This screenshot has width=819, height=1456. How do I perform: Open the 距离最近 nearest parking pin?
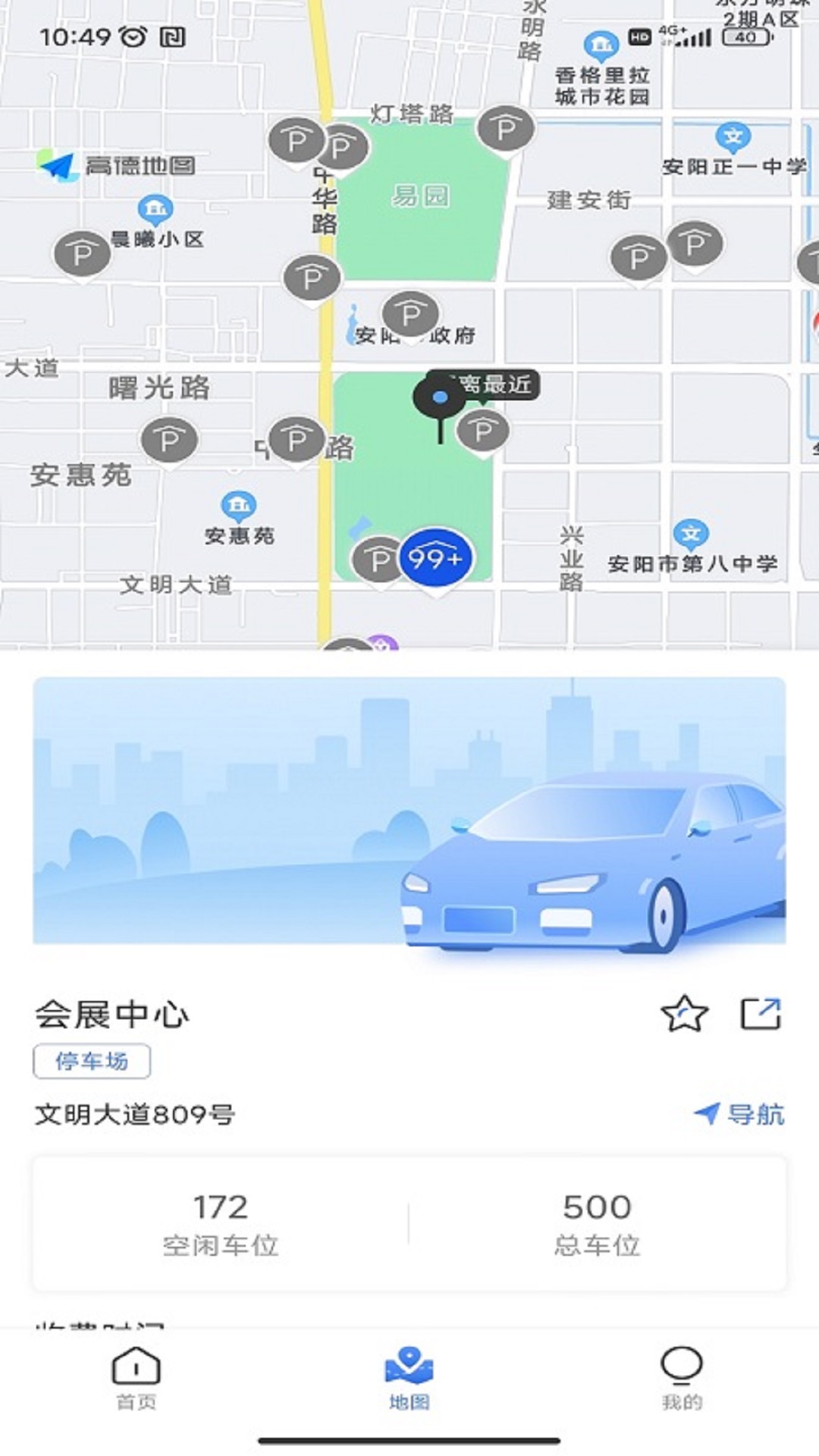(441, 398)
